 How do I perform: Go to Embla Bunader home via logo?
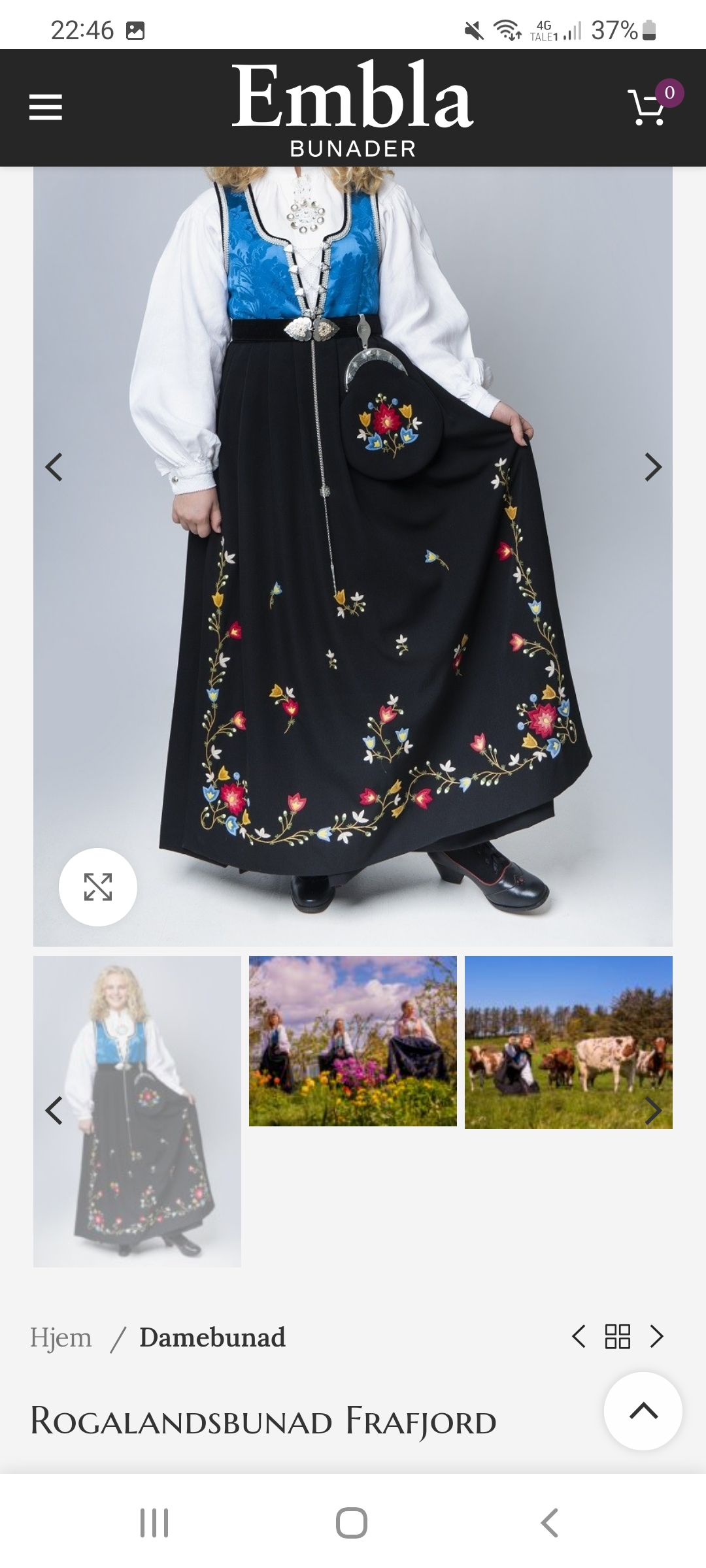[353, 109]
